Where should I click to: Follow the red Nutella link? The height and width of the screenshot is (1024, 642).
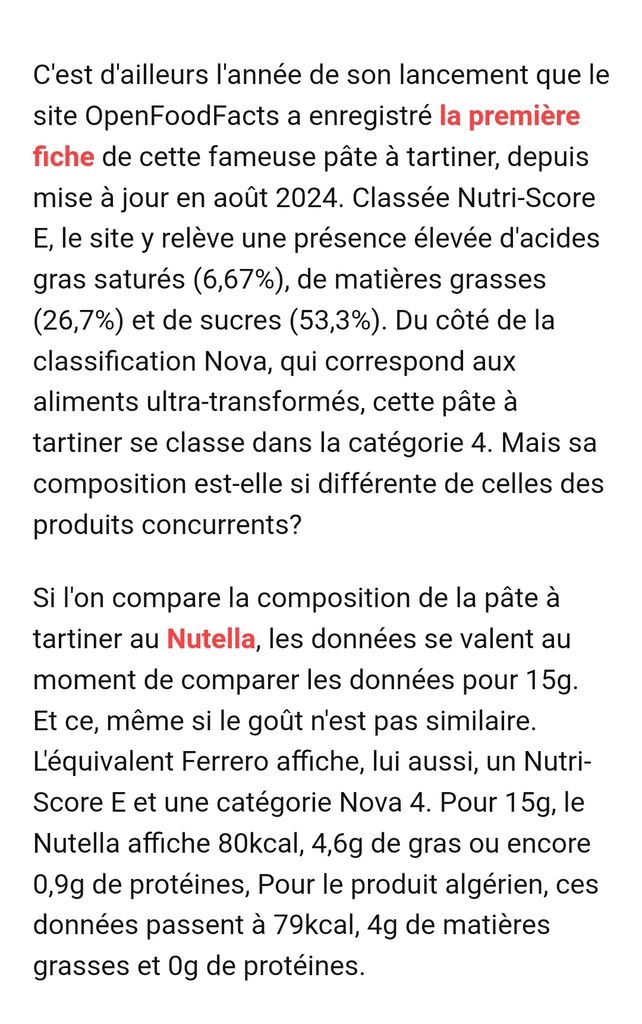click(x=211, y=638)
